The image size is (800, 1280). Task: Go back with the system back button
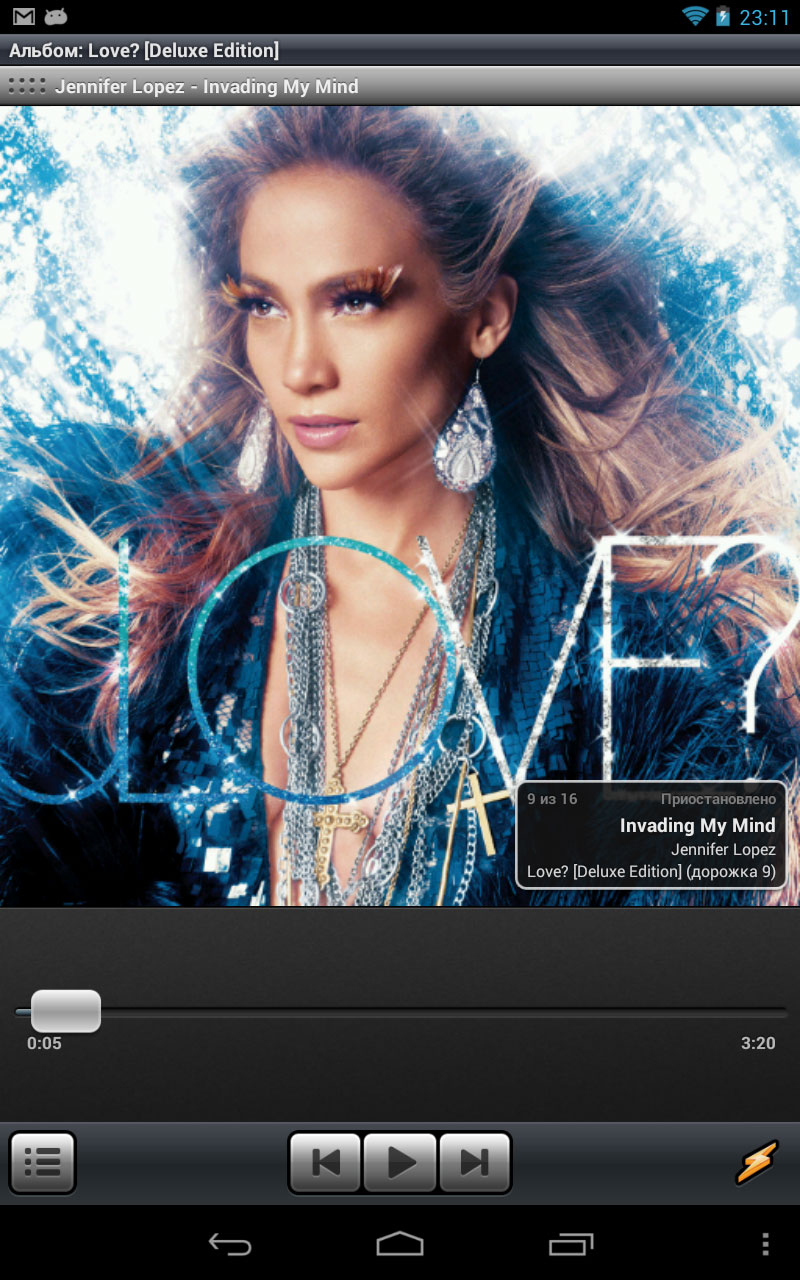click(x=230, y=1244)
